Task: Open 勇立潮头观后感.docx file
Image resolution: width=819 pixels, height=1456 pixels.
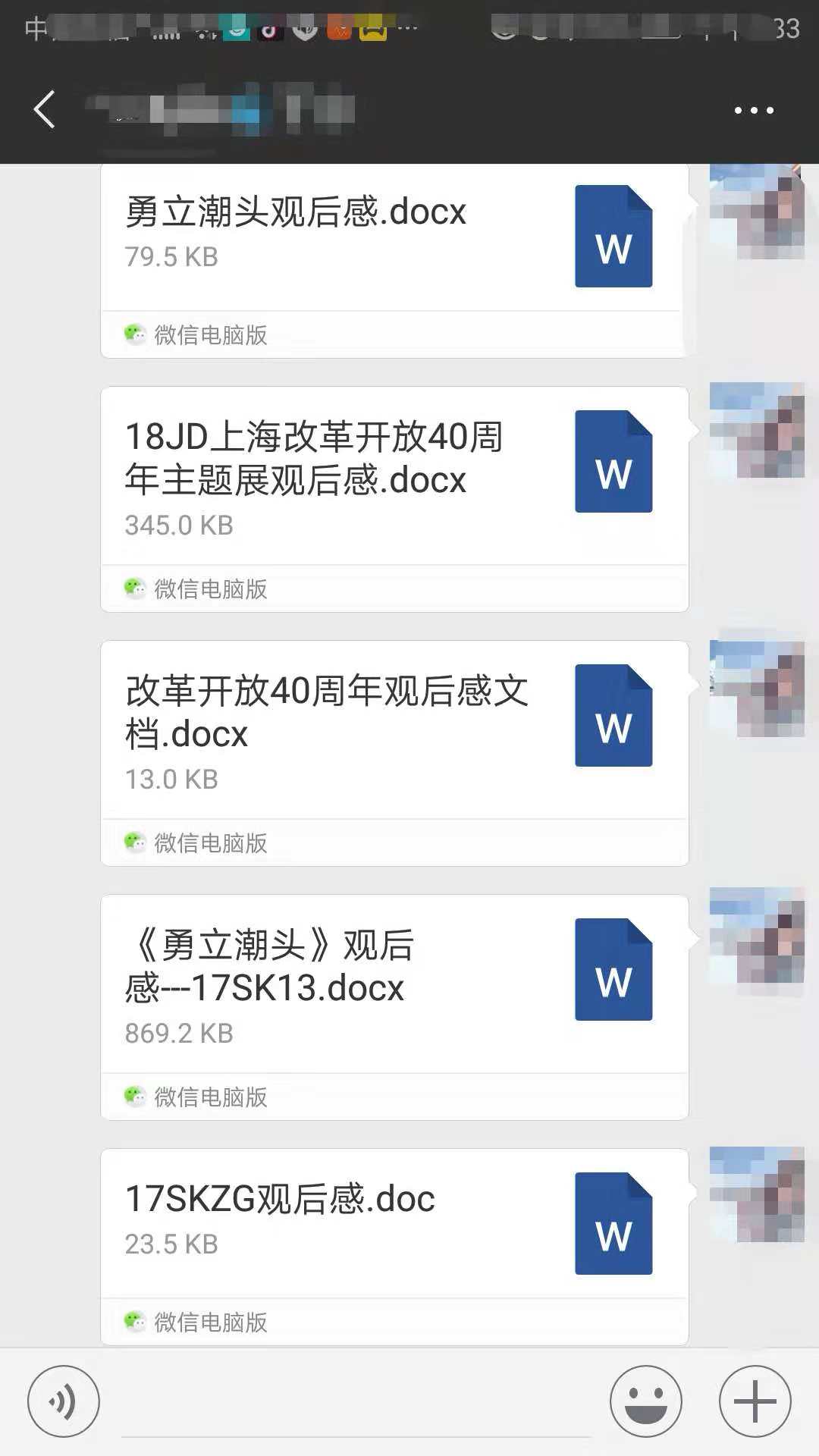Action: (394, 237)
